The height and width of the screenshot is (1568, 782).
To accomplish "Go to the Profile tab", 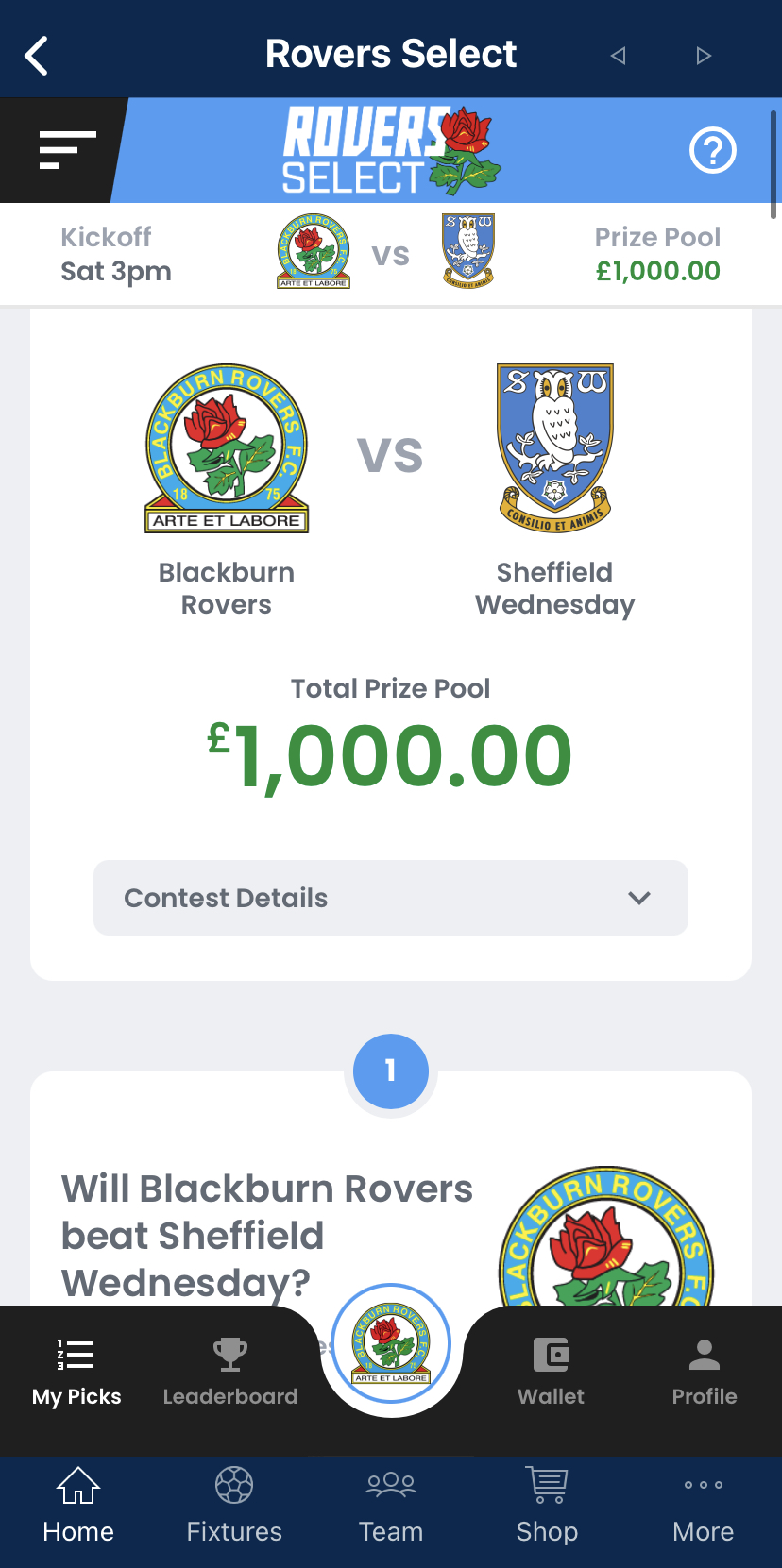I will (x=705, y=1374).
